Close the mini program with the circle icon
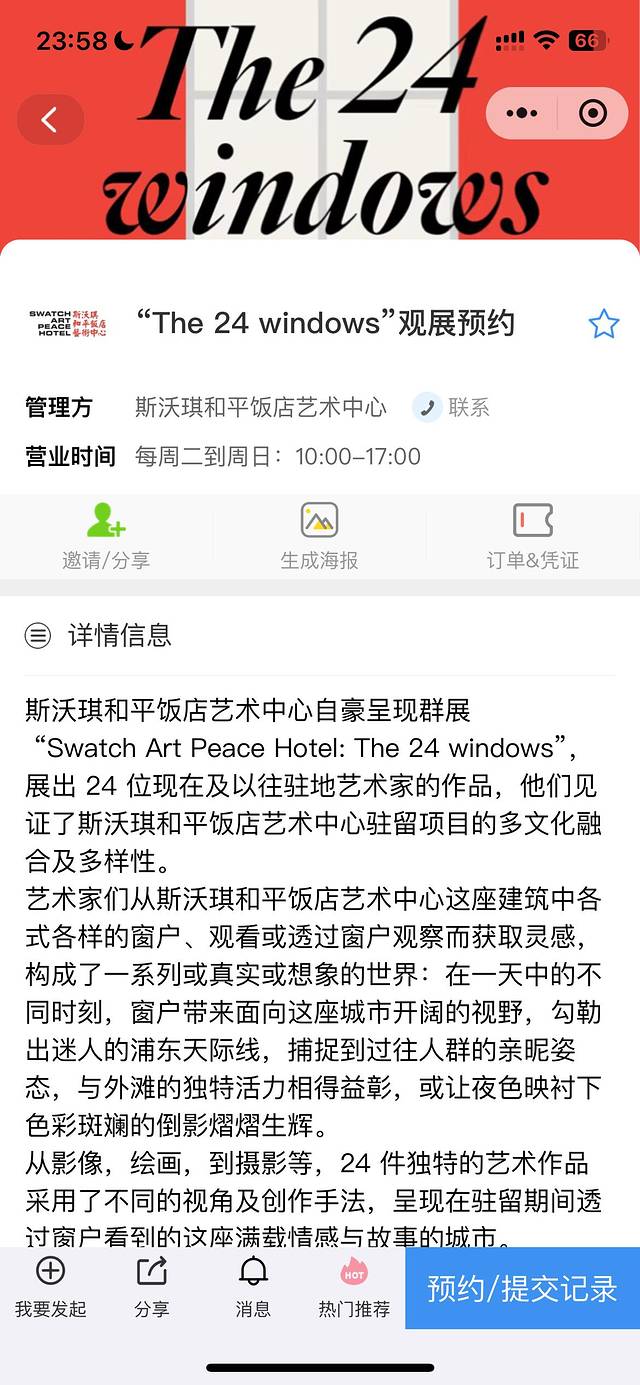The image size is (640, 1385). click(x=593, y=114)
